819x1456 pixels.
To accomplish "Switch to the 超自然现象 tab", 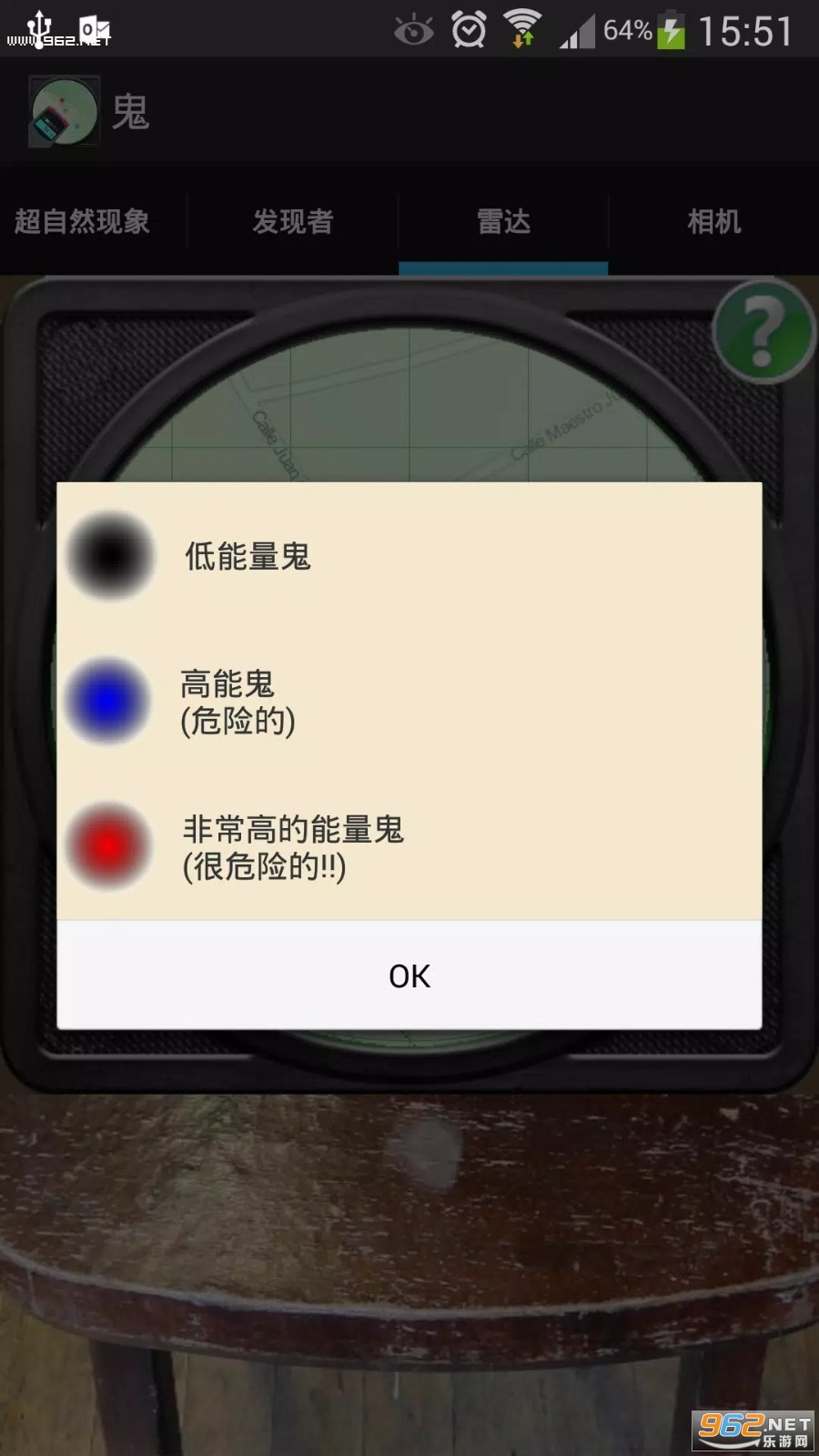I will (82, 221).
